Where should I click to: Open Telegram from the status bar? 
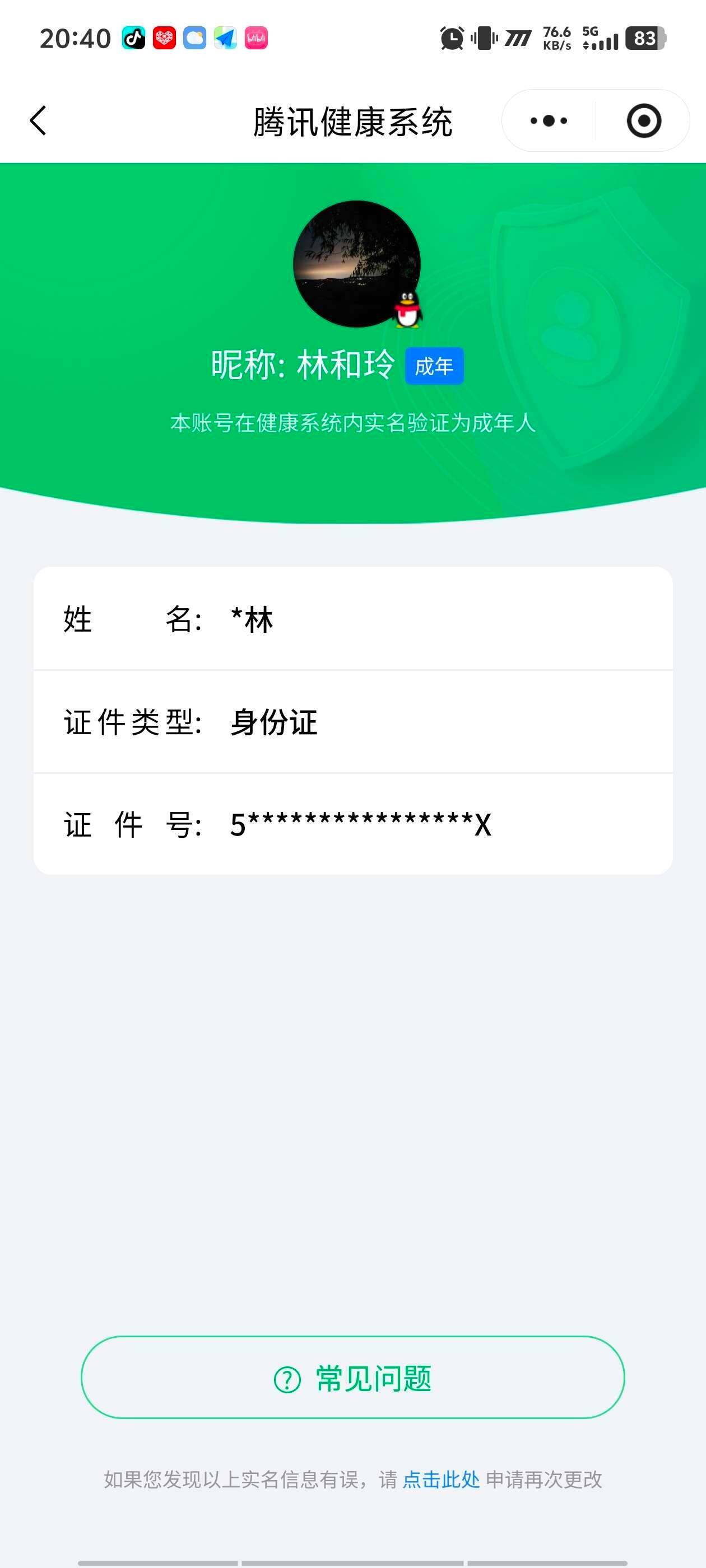coord(226,38)
